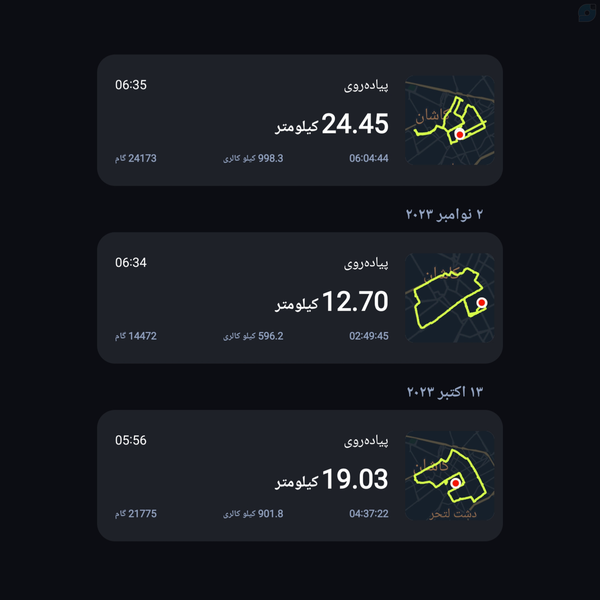Open the 24.45 km walking activity
The height and width of the screenshot is (600, 600).
pyautogui.click(x=300, y=120)
